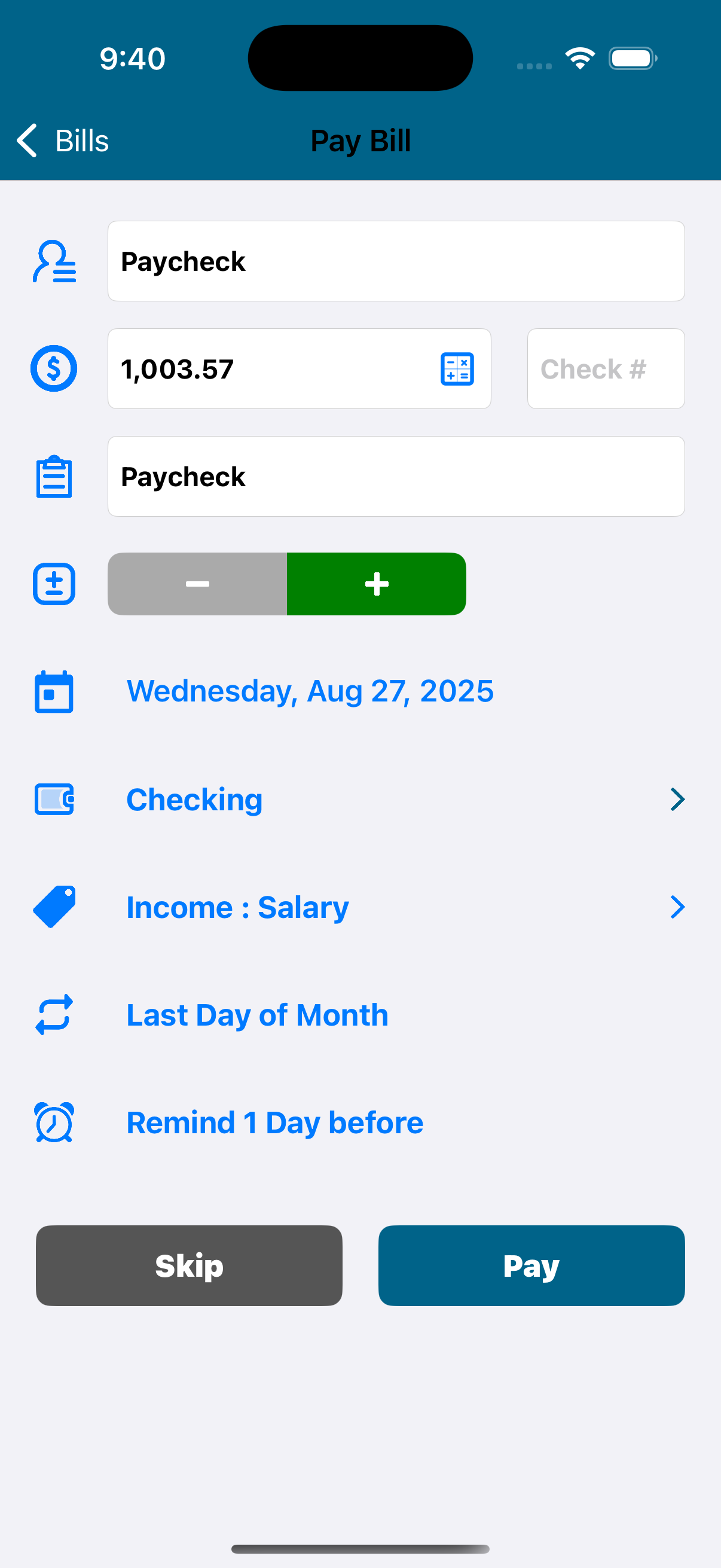Click the reminder alarm clock icon
Viewport: 721px width, 1568px height.
[x=54, y=1122]
